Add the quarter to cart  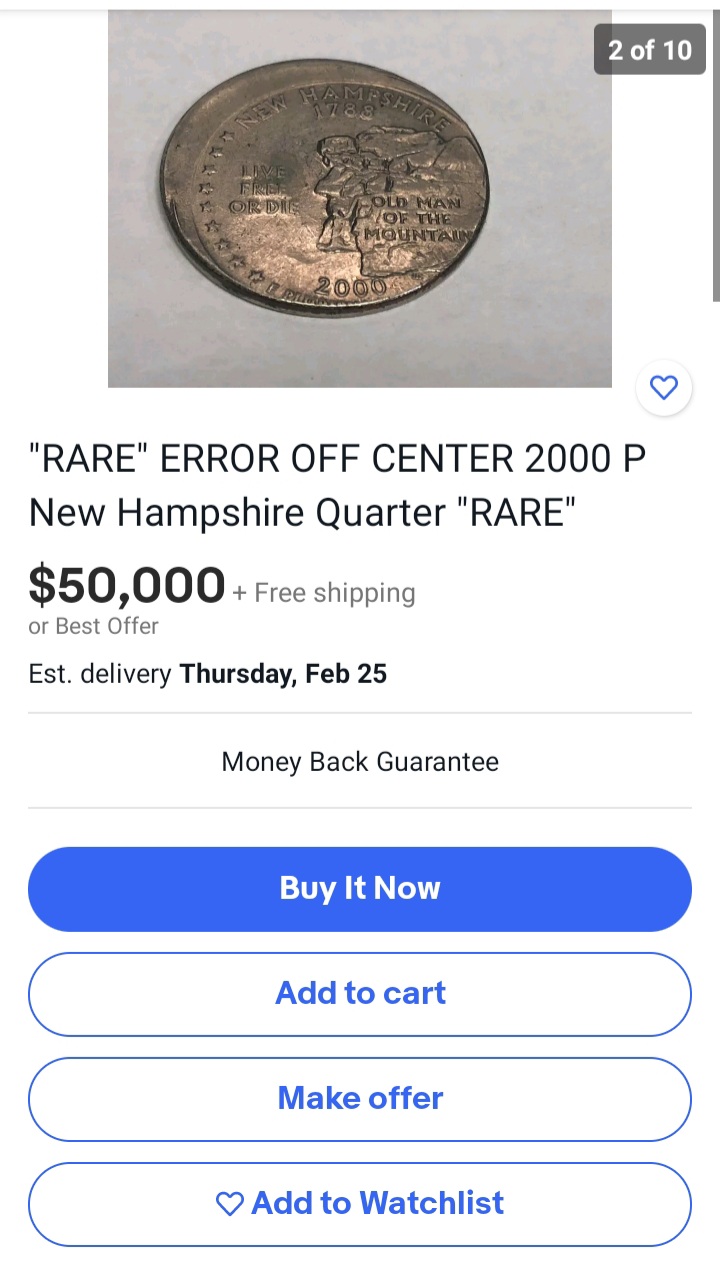click(x=360, y=994)
